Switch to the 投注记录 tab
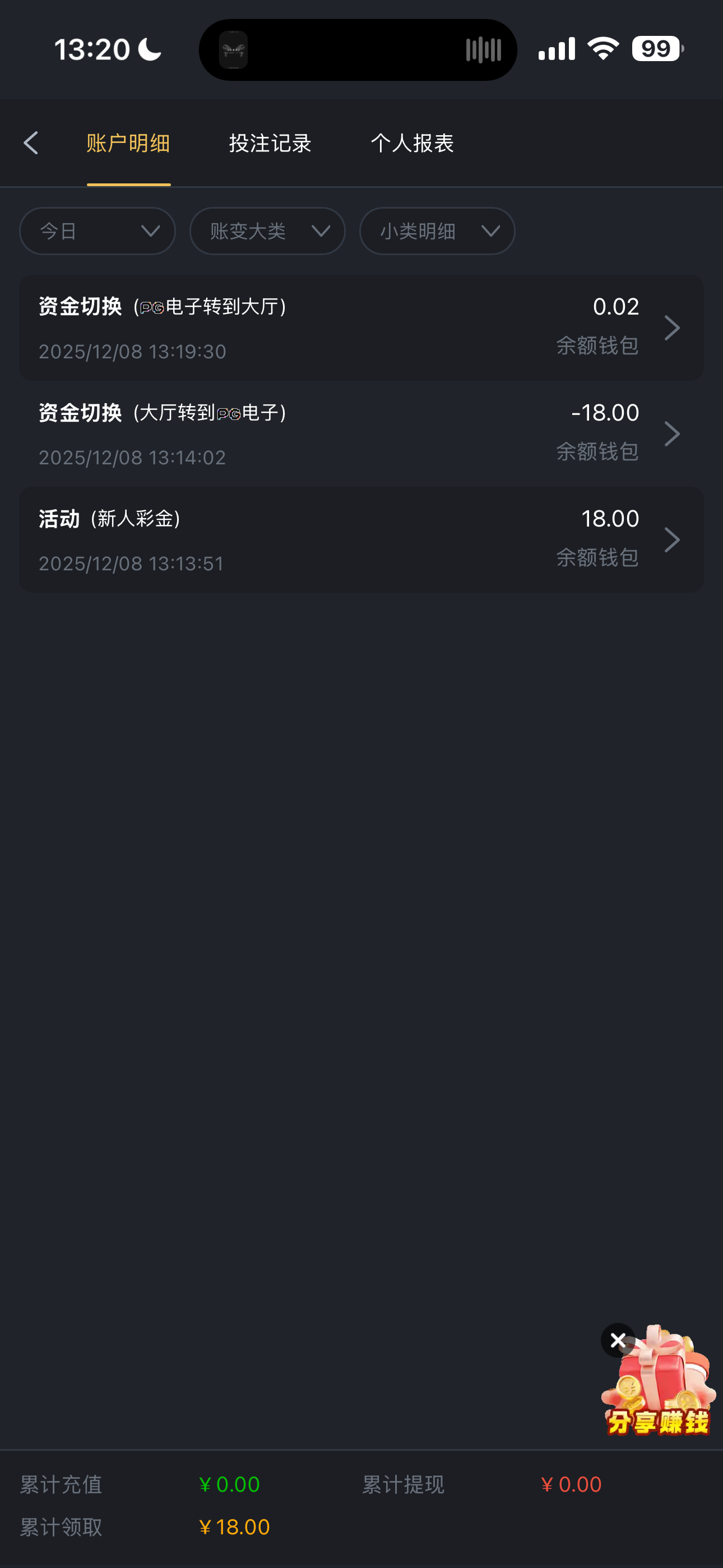Viewport: 723px width, 1568px height. (x=270, y=143)
